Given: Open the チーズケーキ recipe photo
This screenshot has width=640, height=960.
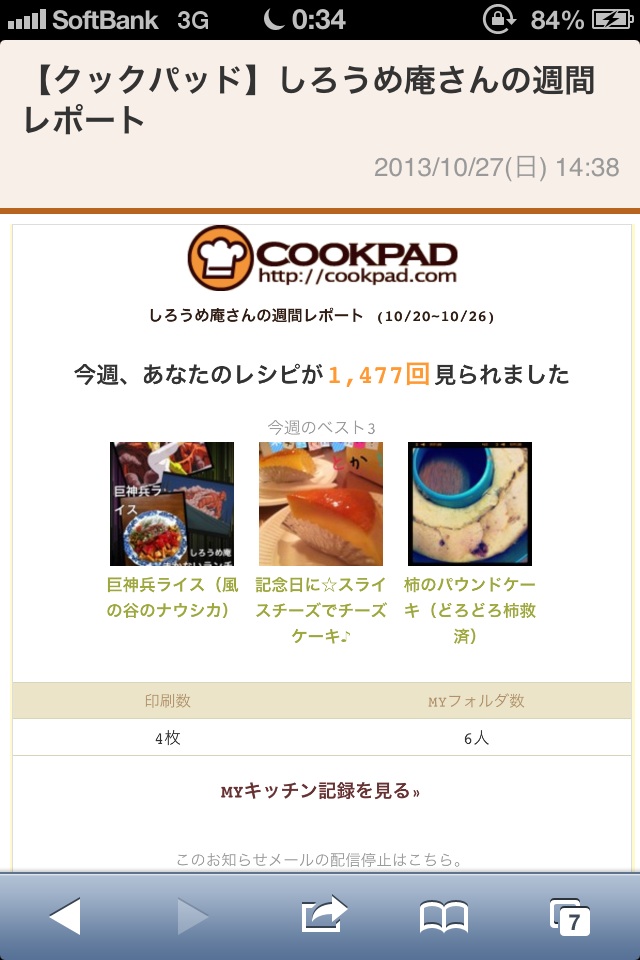Looking at the screenshot, I should coord(320,504).
